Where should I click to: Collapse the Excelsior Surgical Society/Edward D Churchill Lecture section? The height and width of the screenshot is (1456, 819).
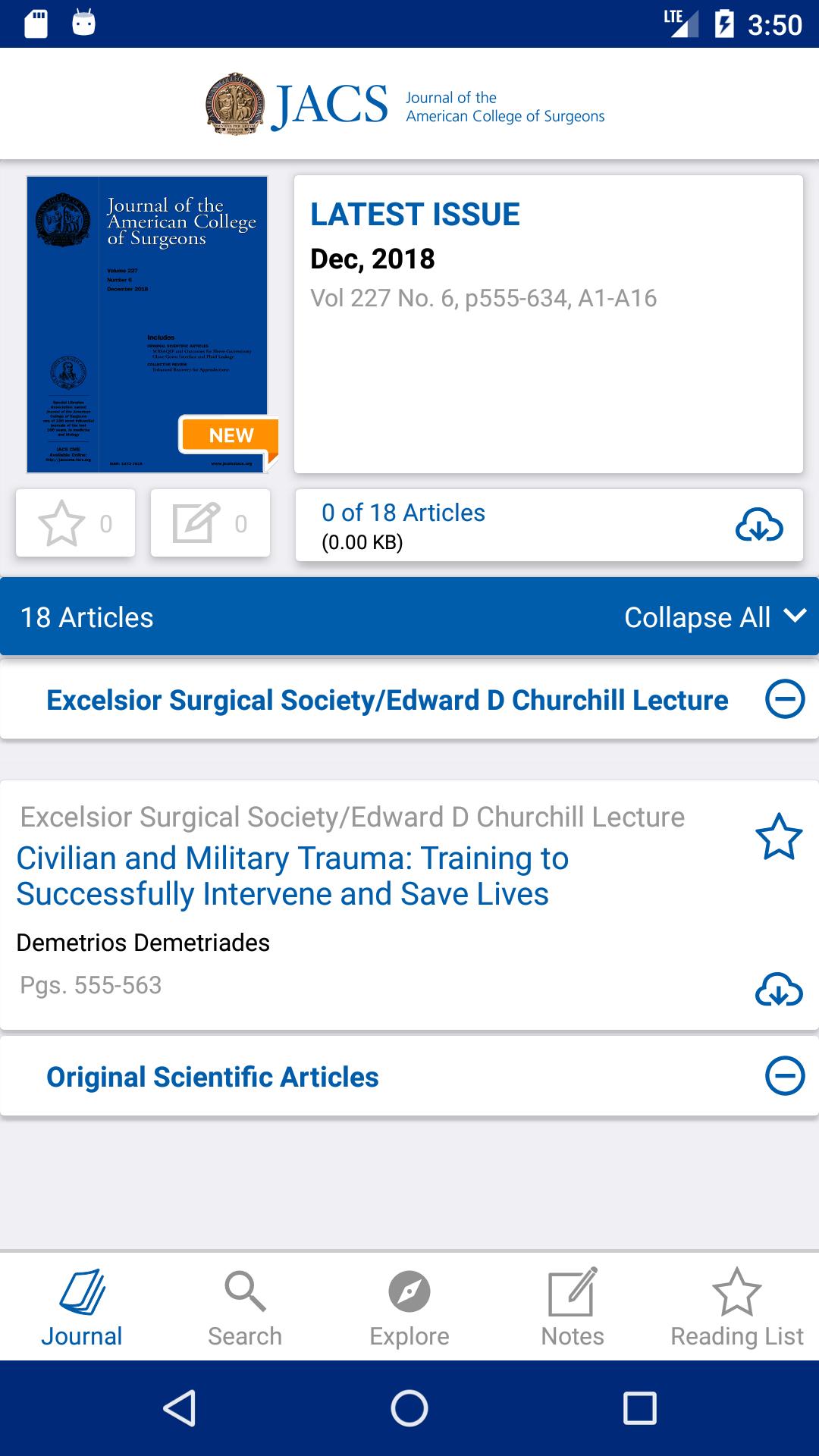(x=785, y=699)
